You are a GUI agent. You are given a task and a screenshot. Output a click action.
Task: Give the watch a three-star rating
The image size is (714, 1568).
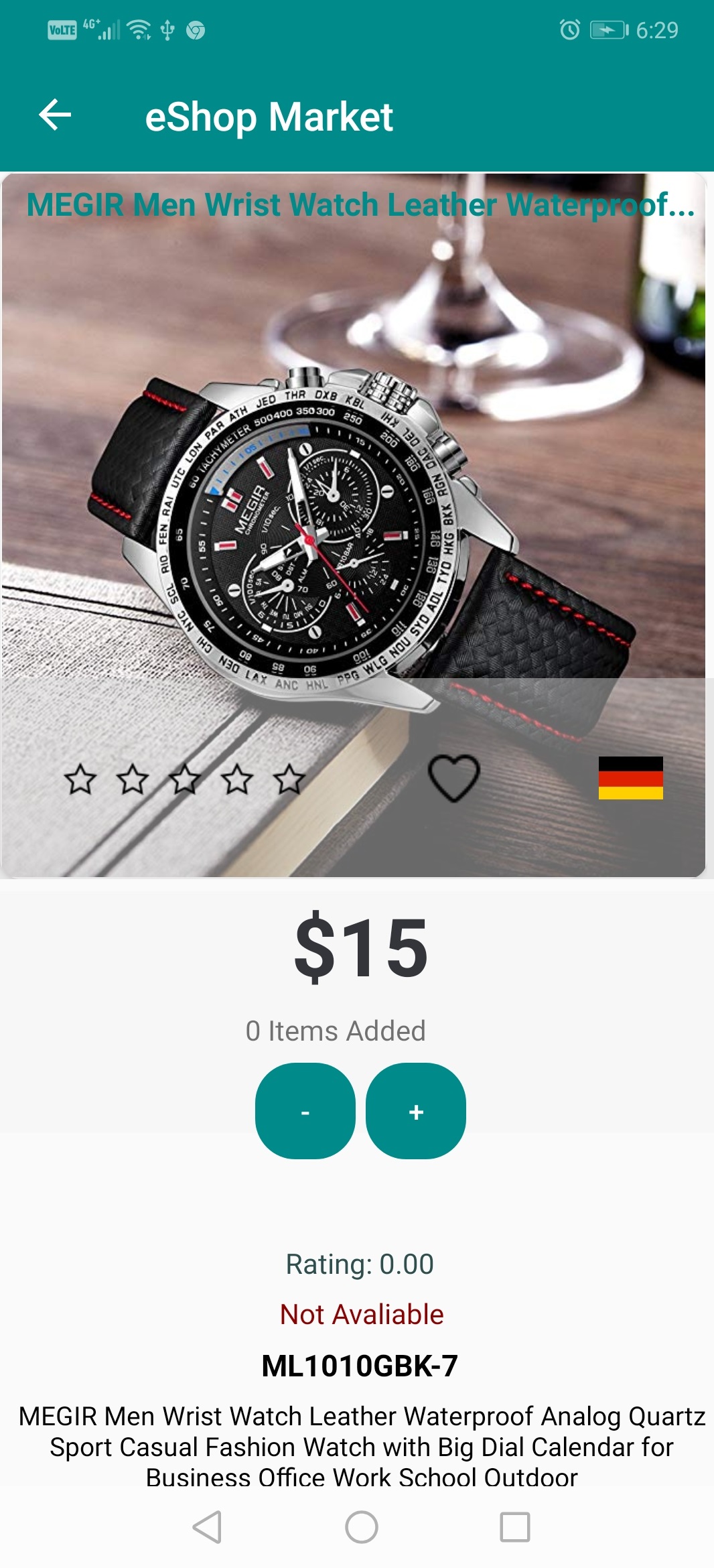[185, 779]
